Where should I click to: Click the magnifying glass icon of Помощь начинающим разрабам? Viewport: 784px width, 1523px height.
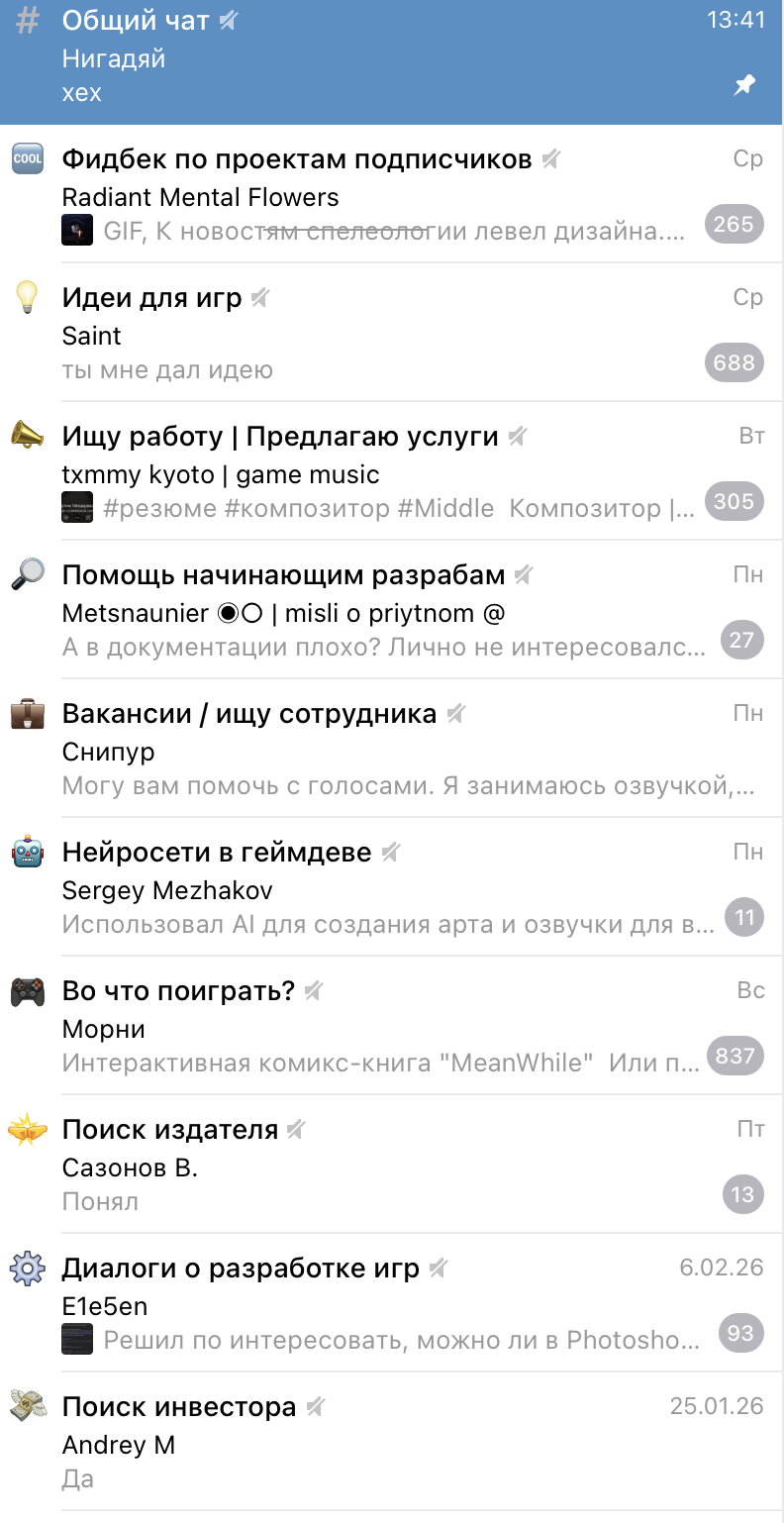click(x=27, y=574)
